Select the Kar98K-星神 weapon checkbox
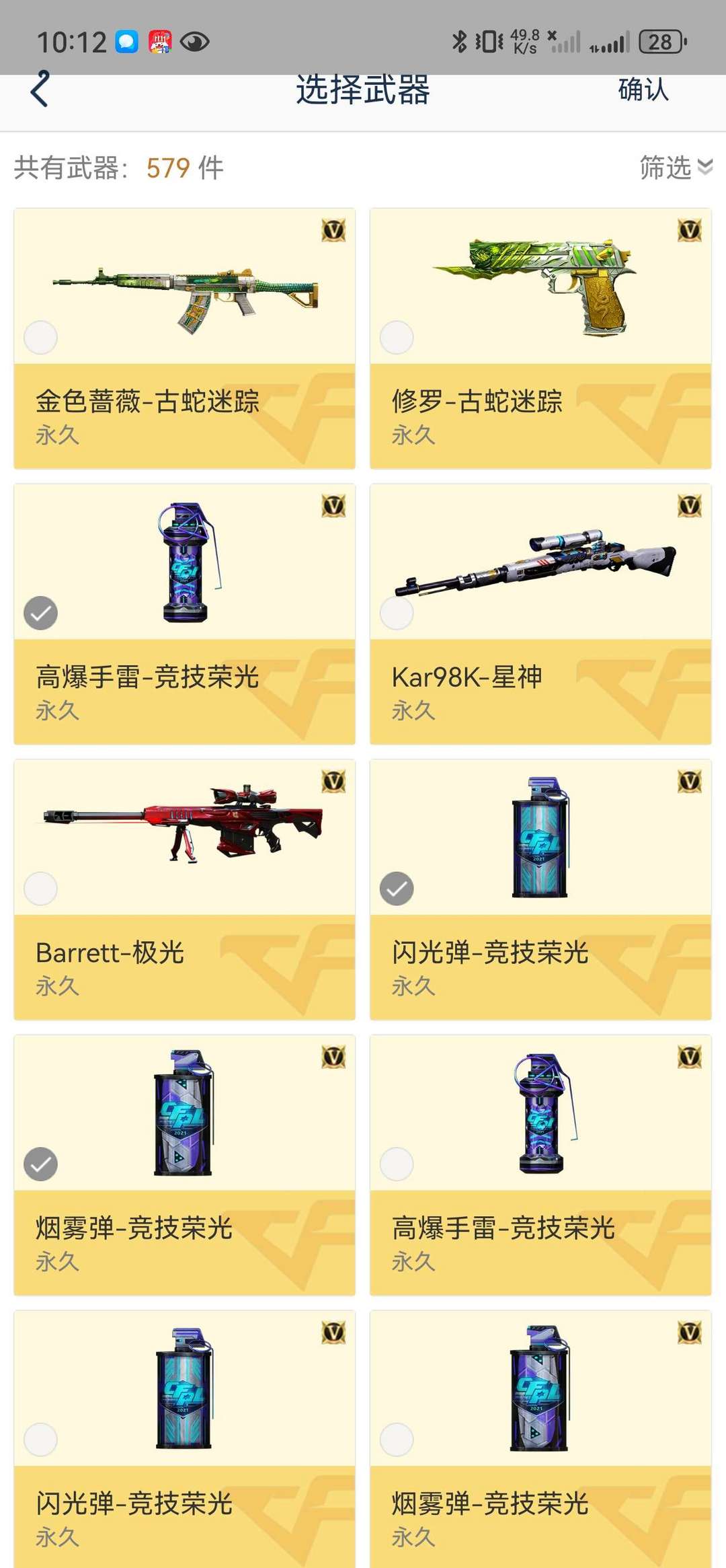 397,613
